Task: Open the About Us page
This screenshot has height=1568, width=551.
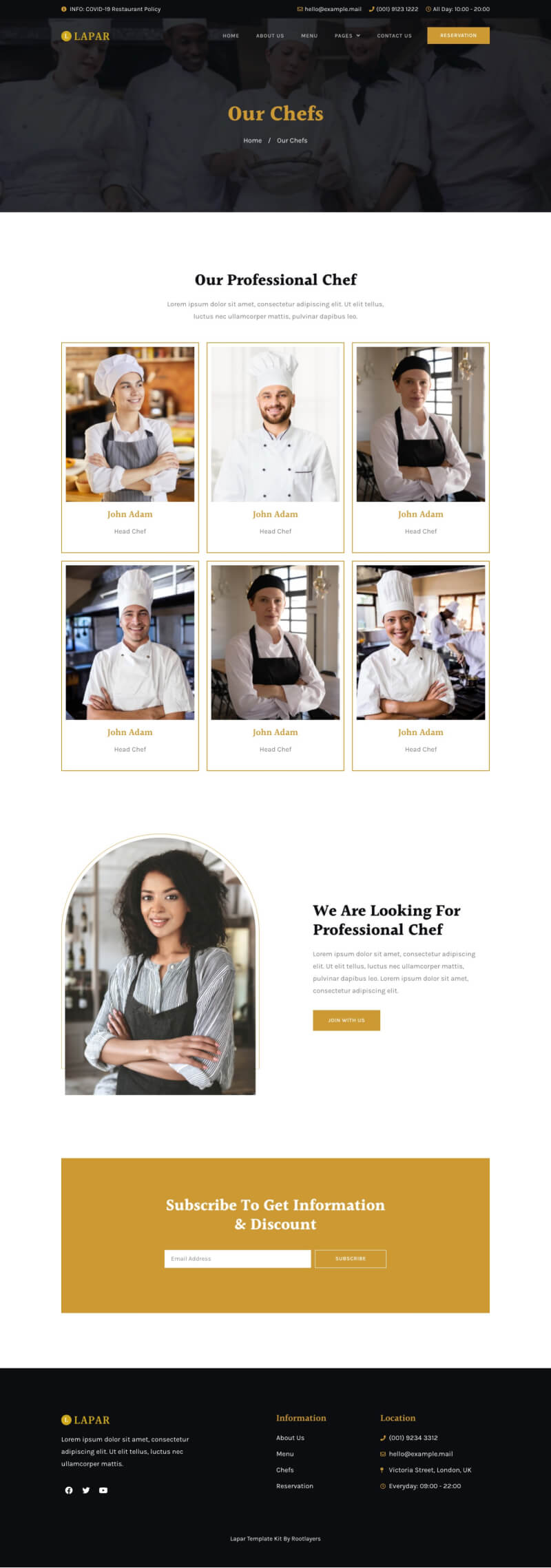Action: tap(270, 36)
